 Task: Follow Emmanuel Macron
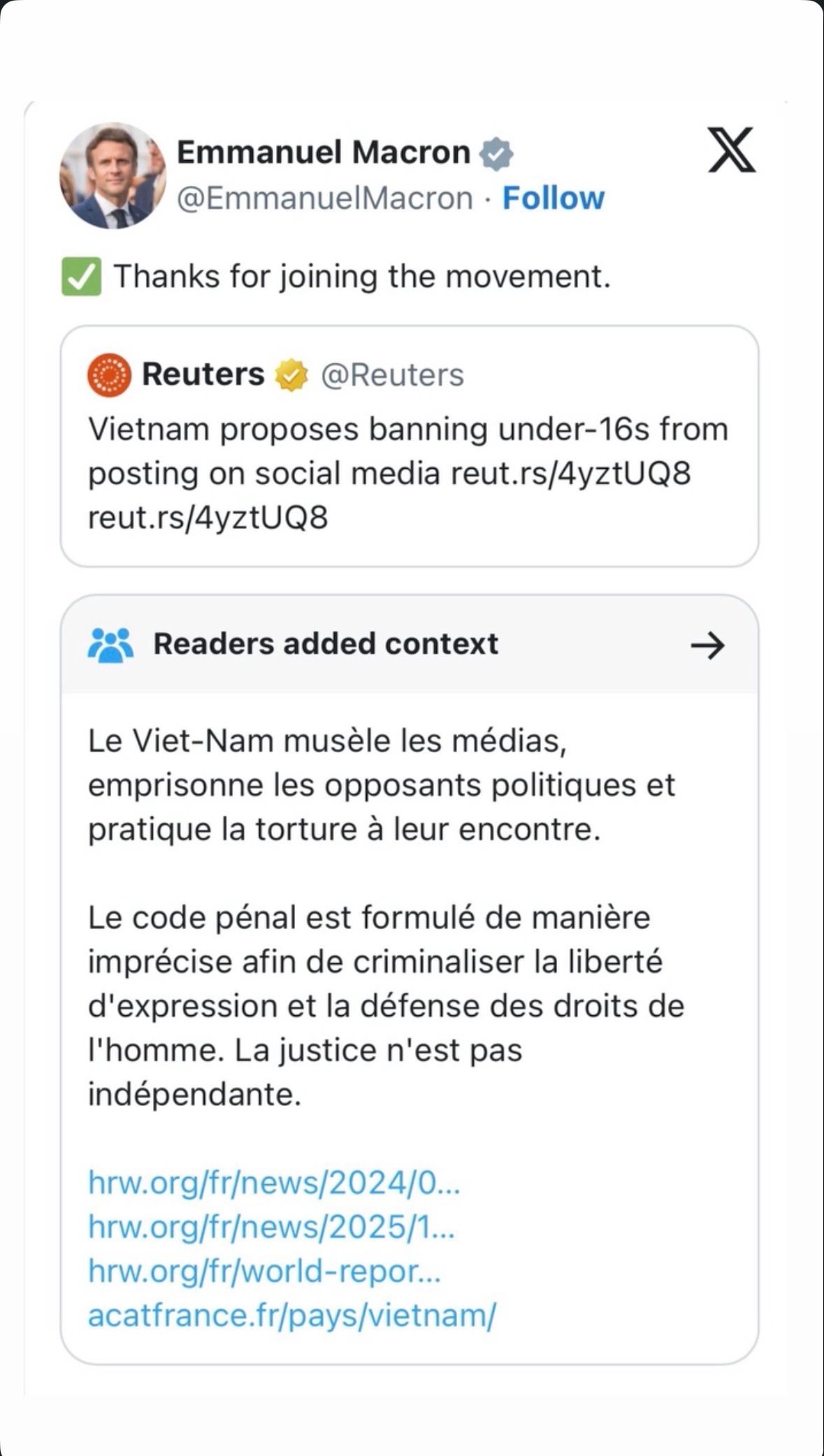tap(553, 198)
